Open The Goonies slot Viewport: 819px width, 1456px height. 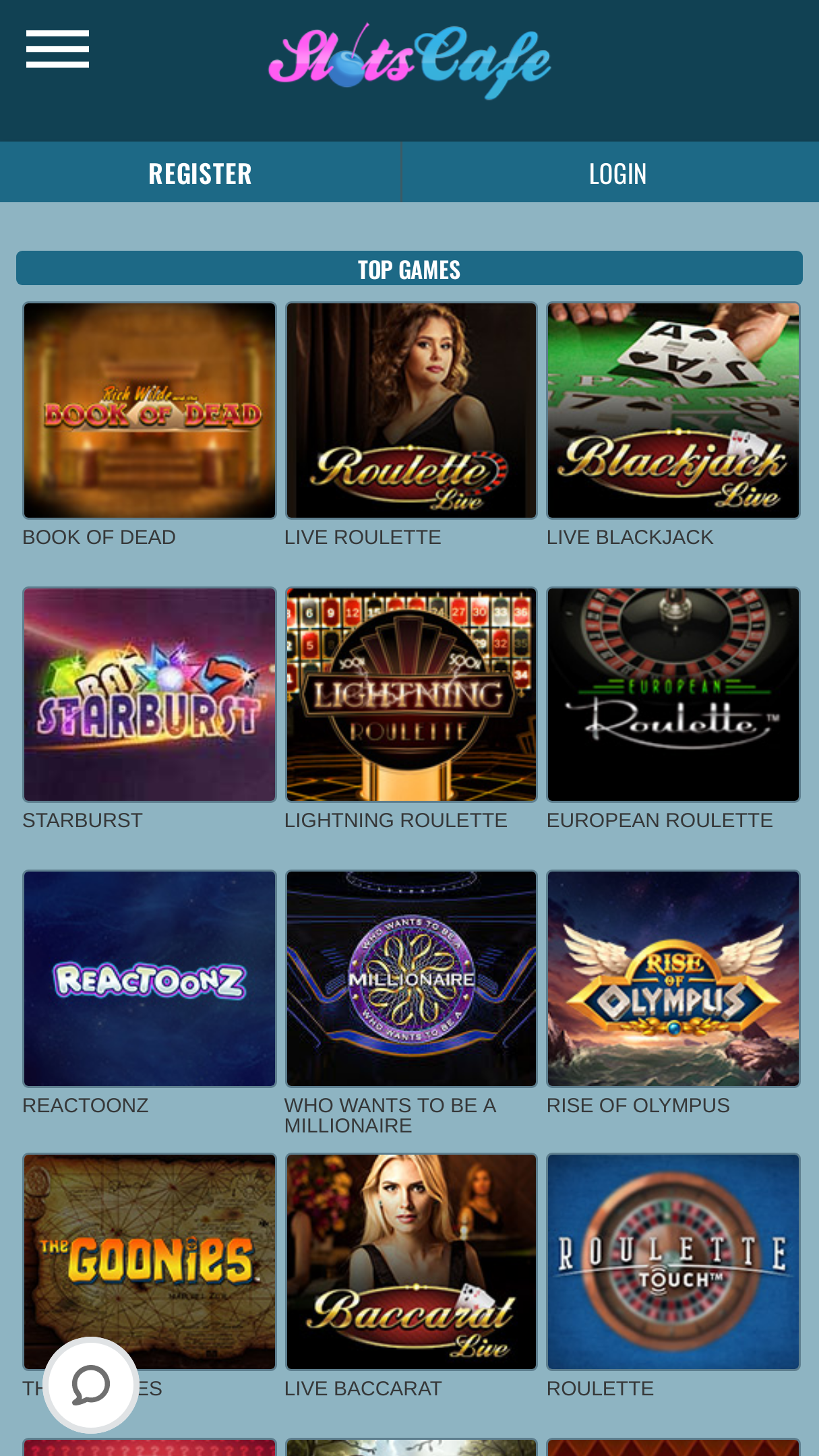pyautogui.click(x=150, y=1262)
